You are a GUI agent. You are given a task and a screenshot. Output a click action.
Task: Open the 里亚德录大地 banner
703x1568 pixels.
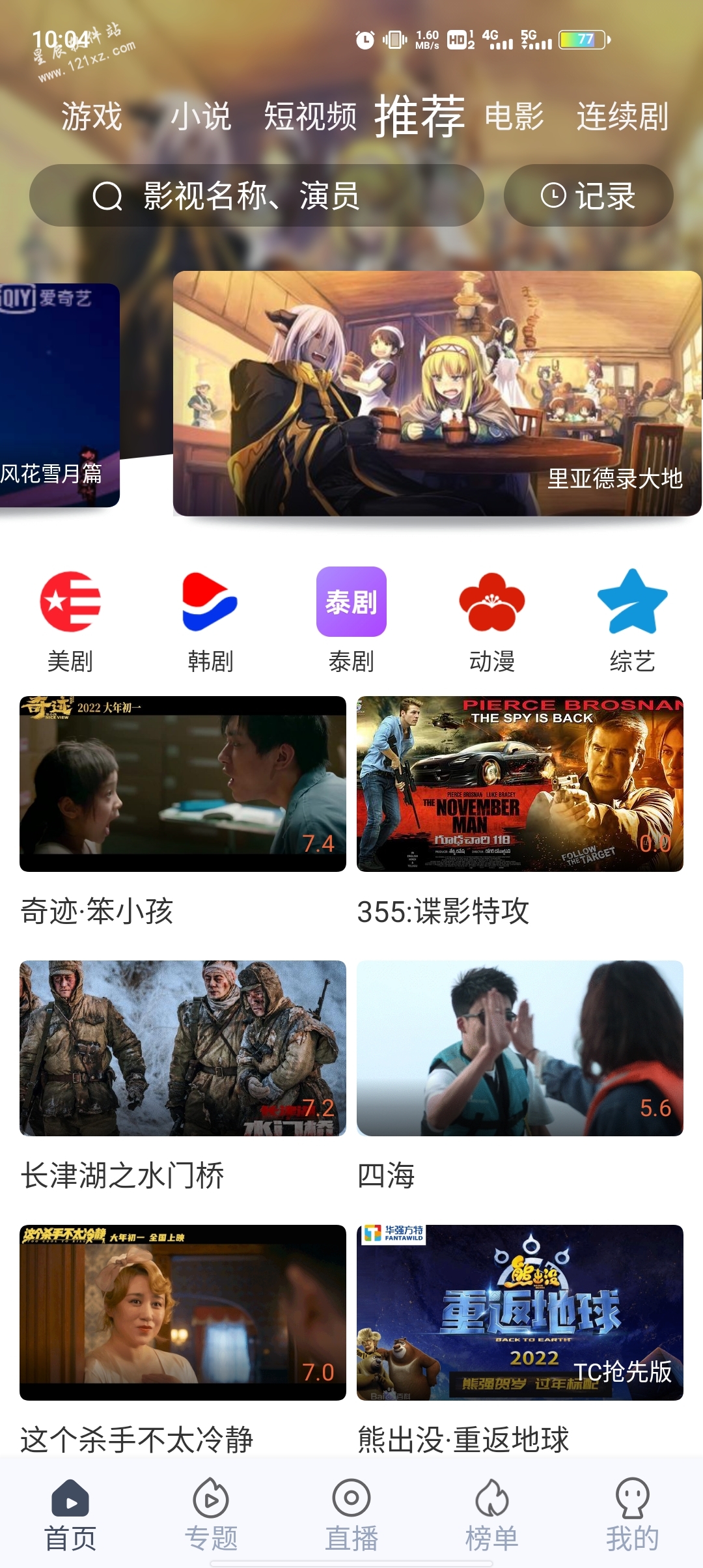pos(437,393)
